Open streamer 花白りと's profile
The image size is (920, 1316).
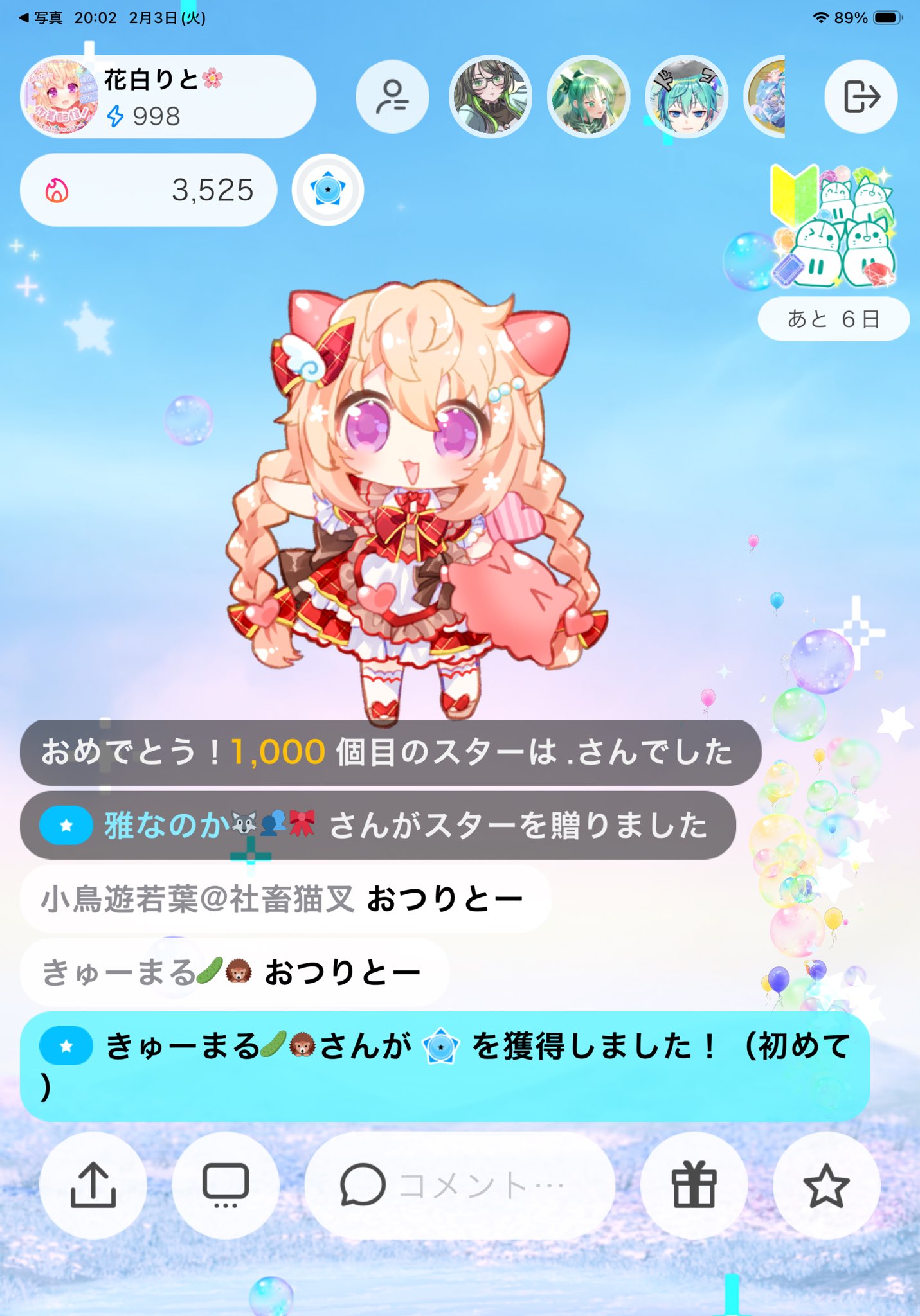pos(166,96)
